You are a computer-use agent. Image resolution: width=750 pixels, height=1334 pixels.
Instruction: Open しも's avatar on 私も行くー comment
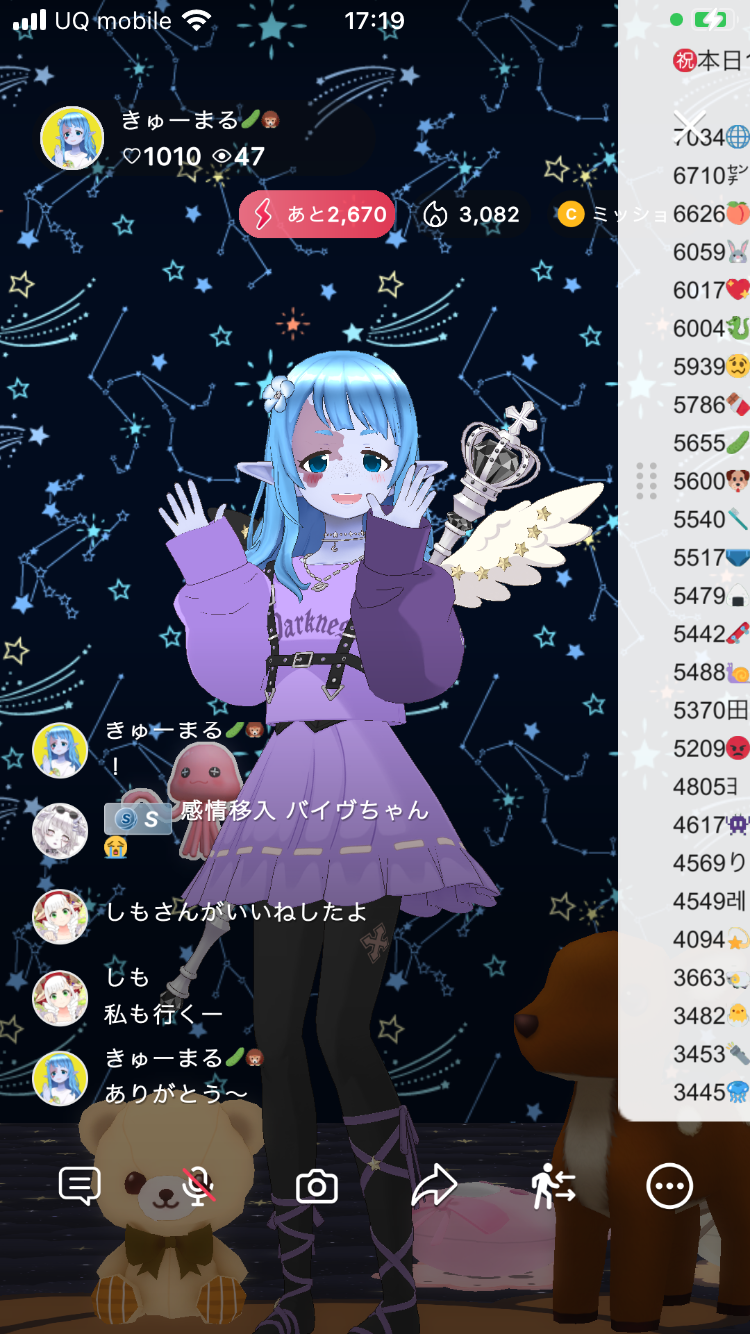60,998
